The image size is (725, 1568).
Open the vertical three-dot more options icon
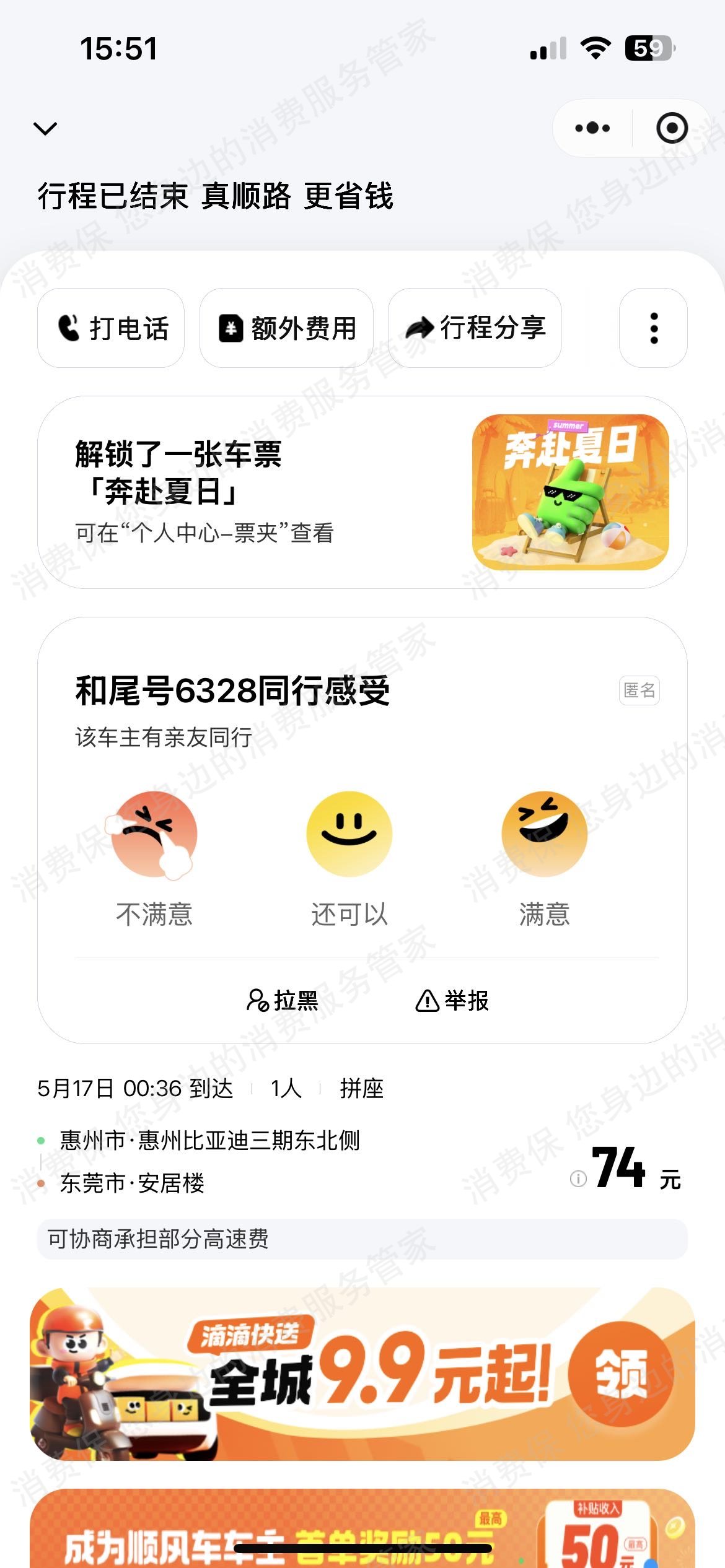[x=654, y=329]
